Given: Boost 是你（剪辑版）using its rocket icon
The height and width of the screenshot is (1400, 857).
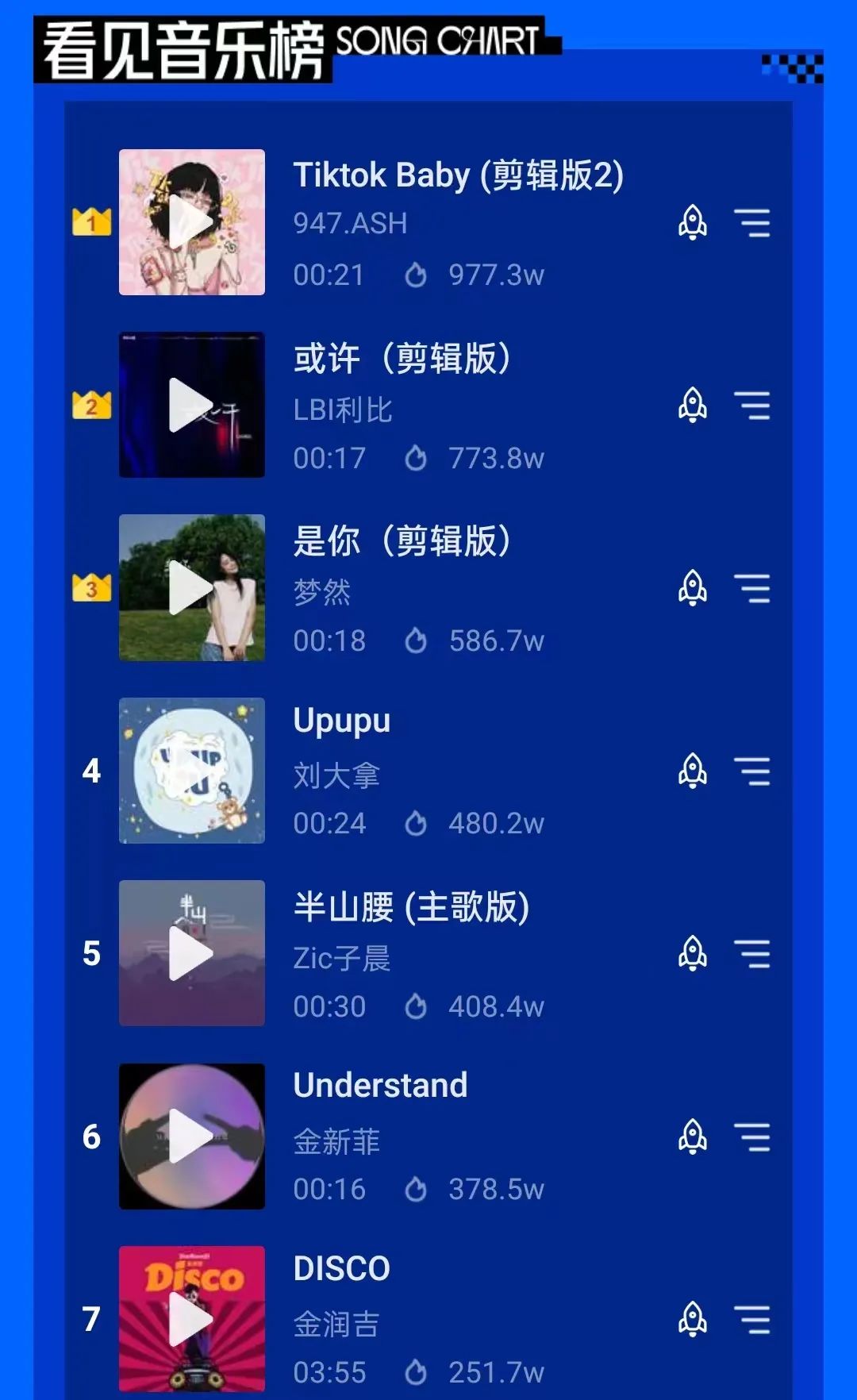Looking at the screenshot, I should tap(693, 588).
